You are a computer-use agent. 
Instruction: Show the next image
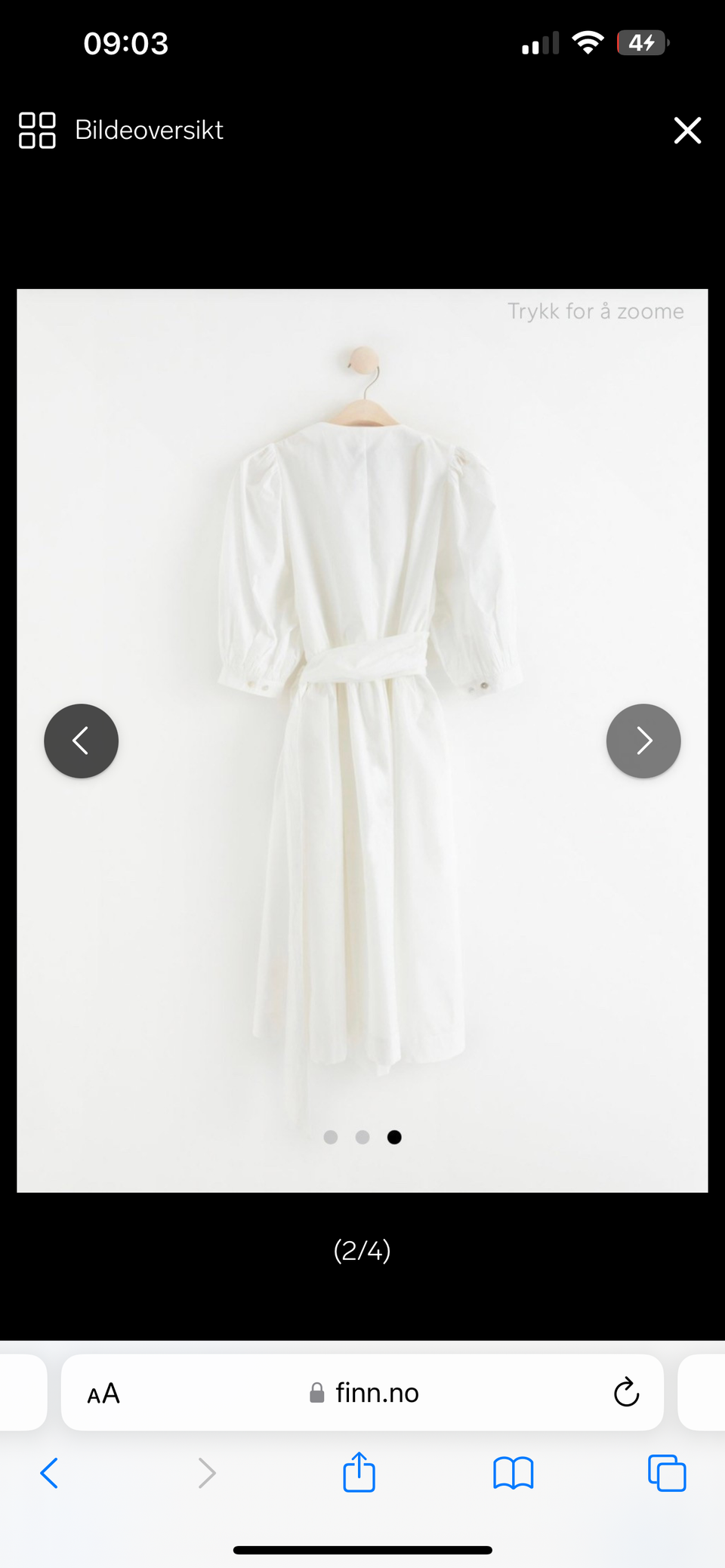point(643,741)
